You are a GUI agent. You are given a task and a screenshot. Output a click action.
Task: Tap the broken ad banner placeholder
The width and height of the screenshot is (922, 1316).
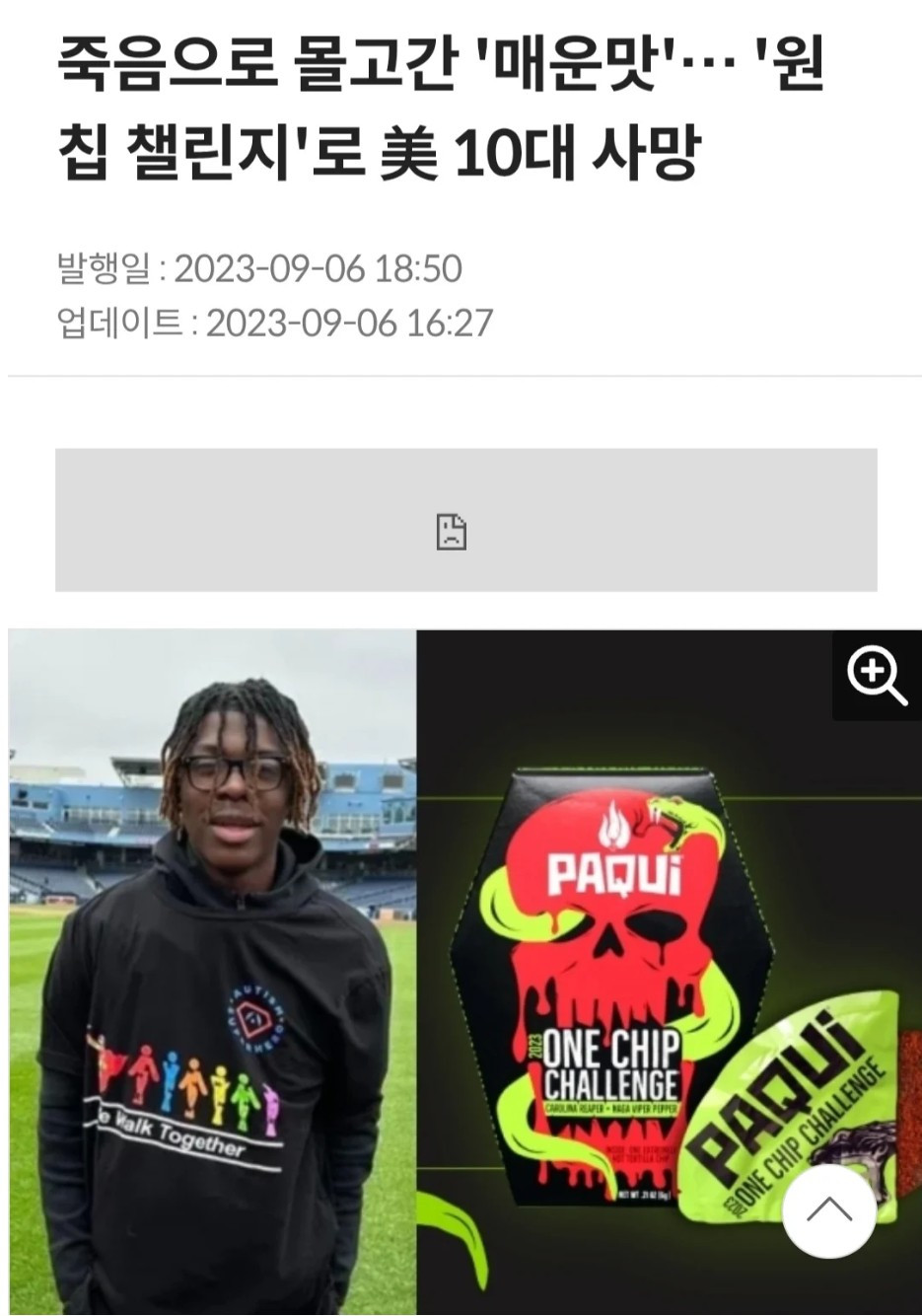coord(465,520)
